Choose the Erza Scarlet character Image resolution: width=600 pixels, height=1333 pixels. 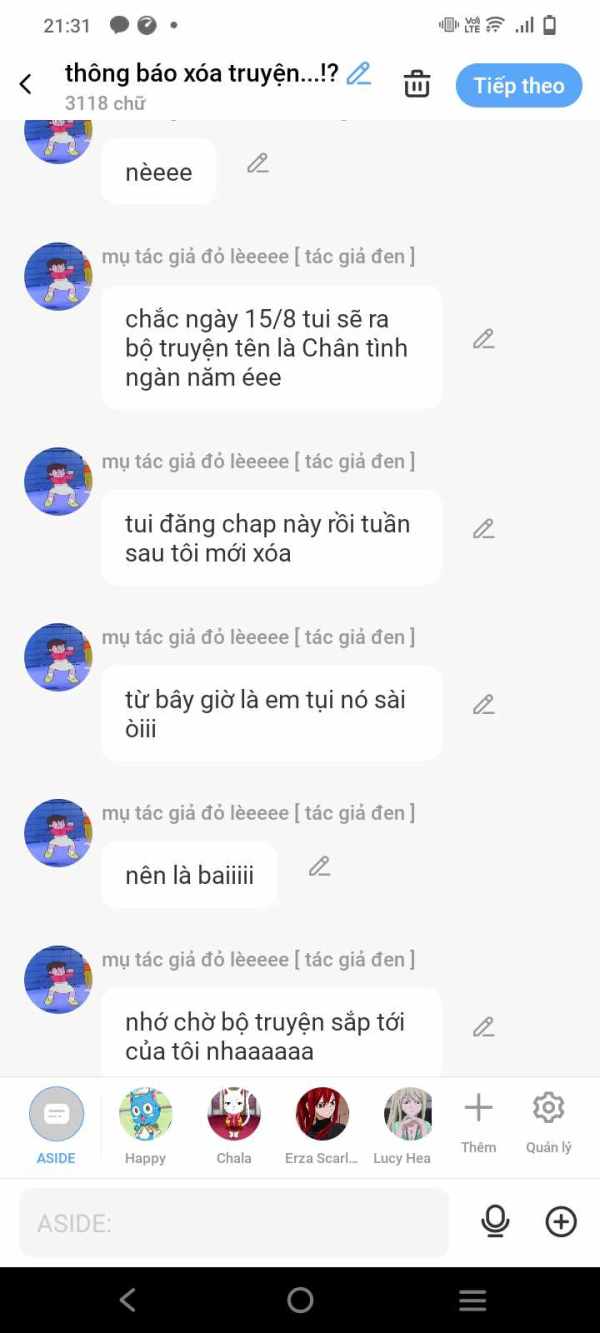(322, 1126)
